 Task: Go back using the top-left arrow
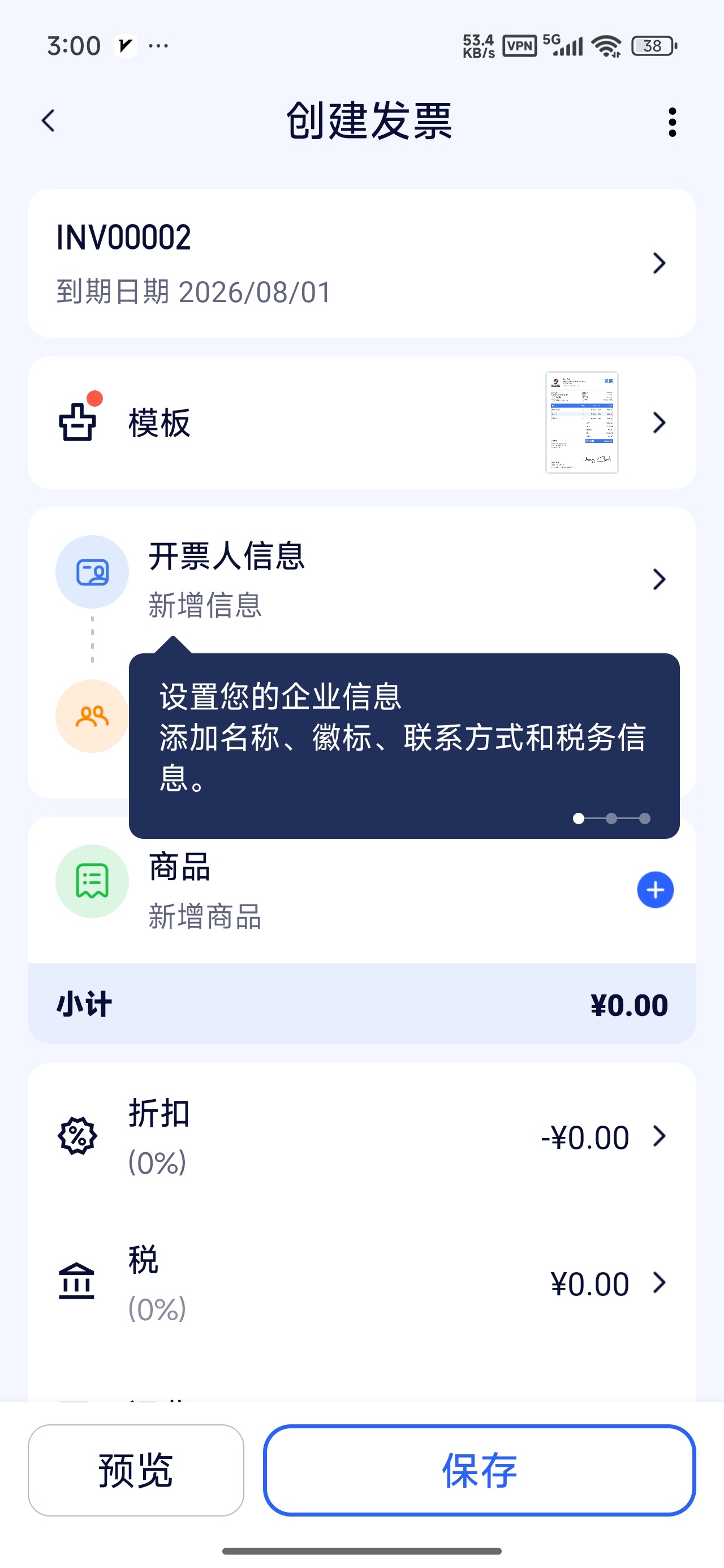coord(49,120)
